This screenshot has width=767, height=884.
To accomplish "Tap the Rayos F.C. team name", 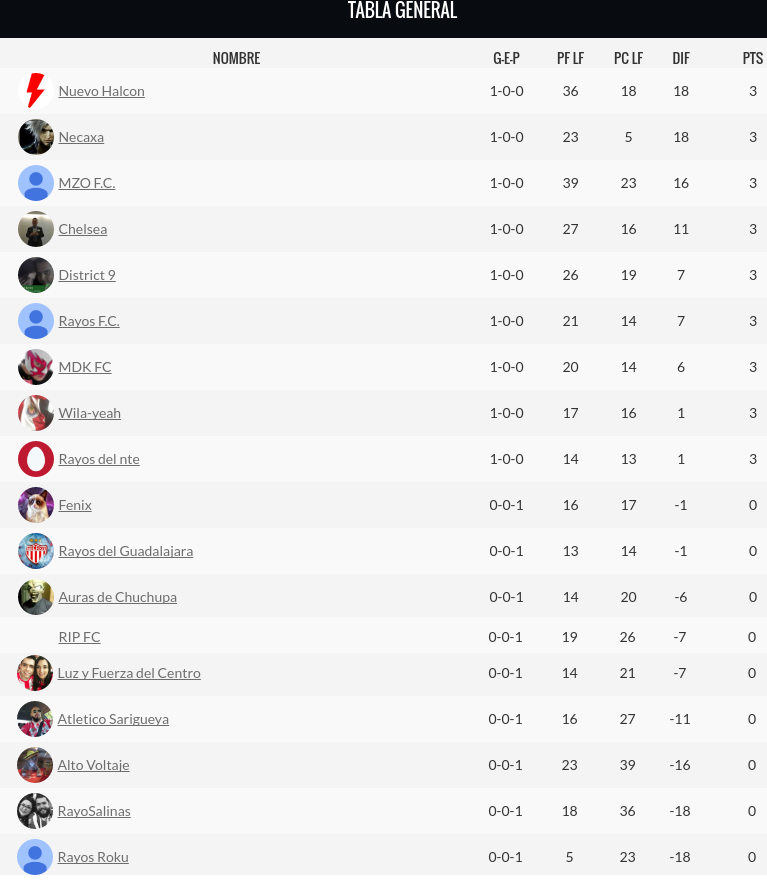I will (89, 321).
